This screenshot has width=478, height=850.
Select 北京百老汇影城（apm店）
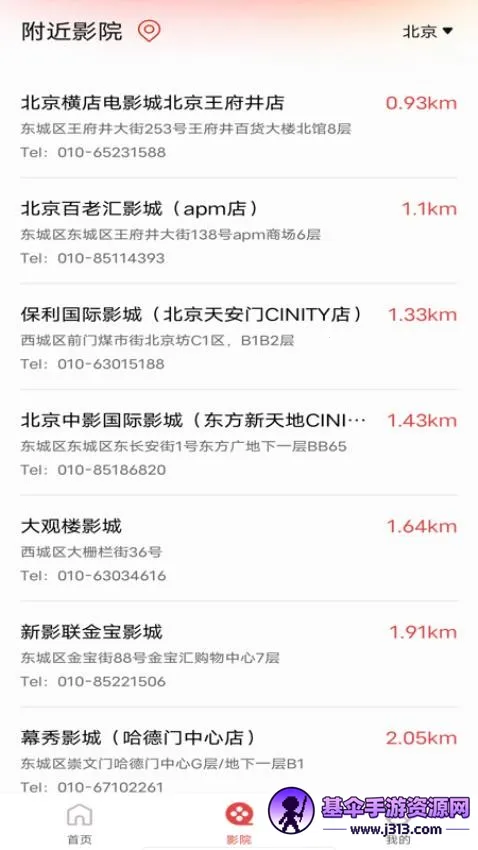click(x=239, y=231)
